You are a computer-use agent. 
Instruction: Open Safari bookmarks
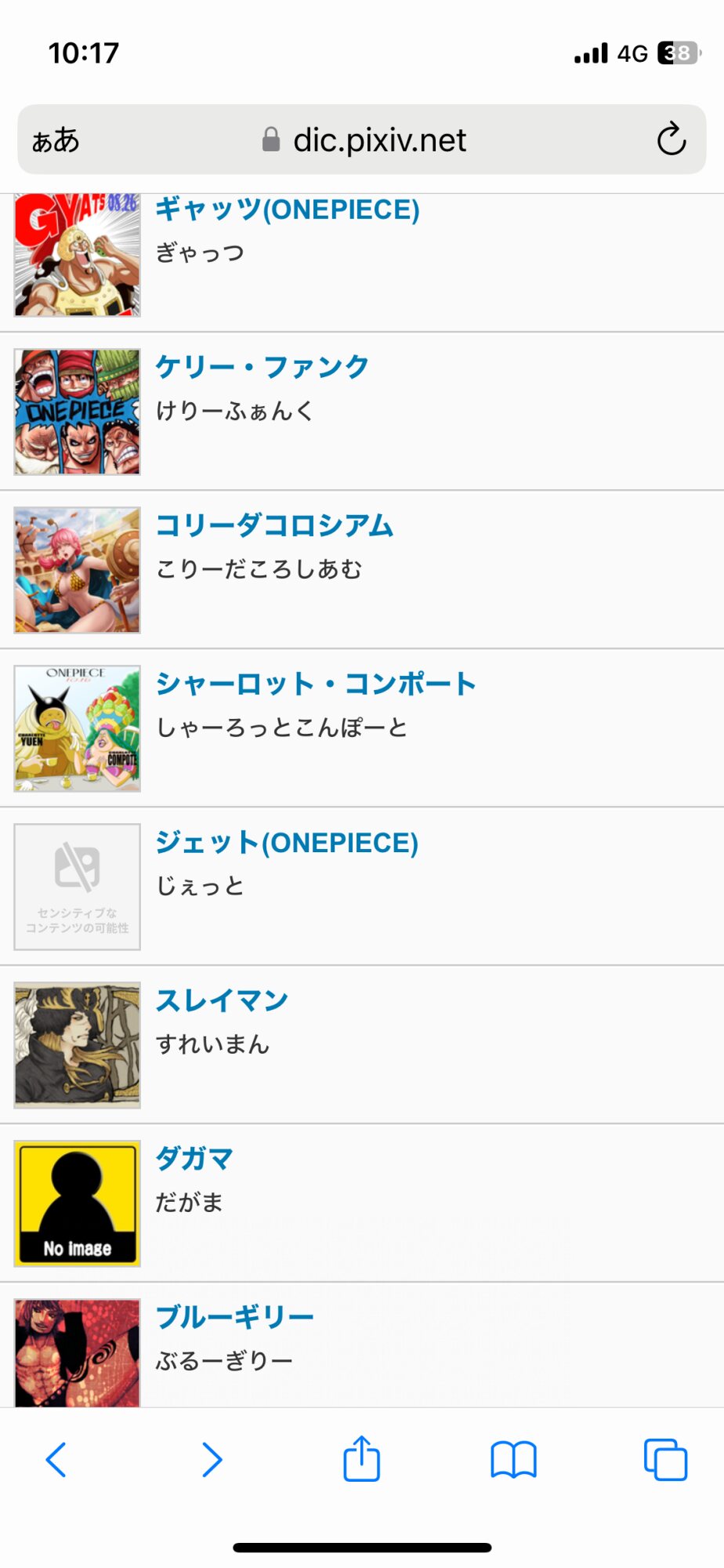513,1460
